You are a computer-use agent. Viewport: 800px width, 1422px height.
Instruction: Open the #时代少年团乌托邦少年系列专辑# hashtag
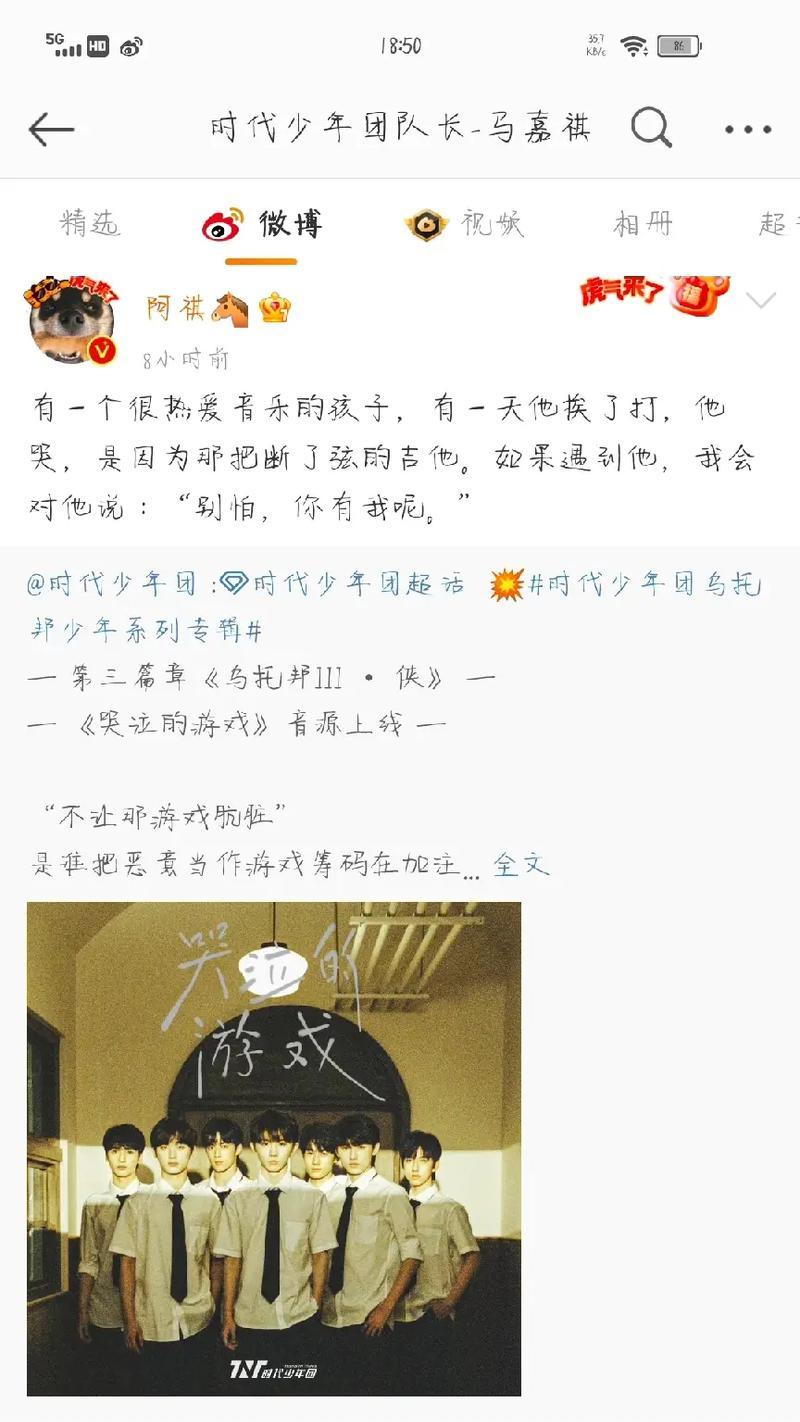pyautogui.click(x=396, y=608)
